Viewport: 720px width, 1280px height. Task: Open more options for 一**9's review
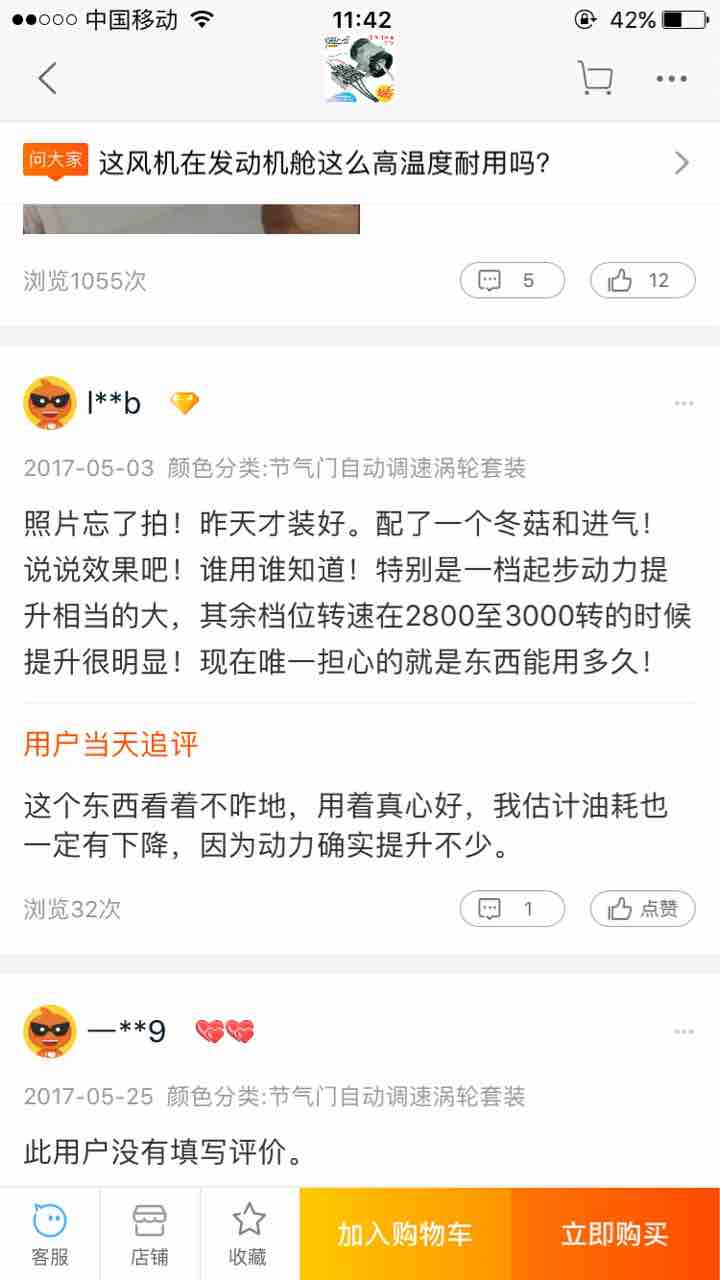[x=683, y=1031]
